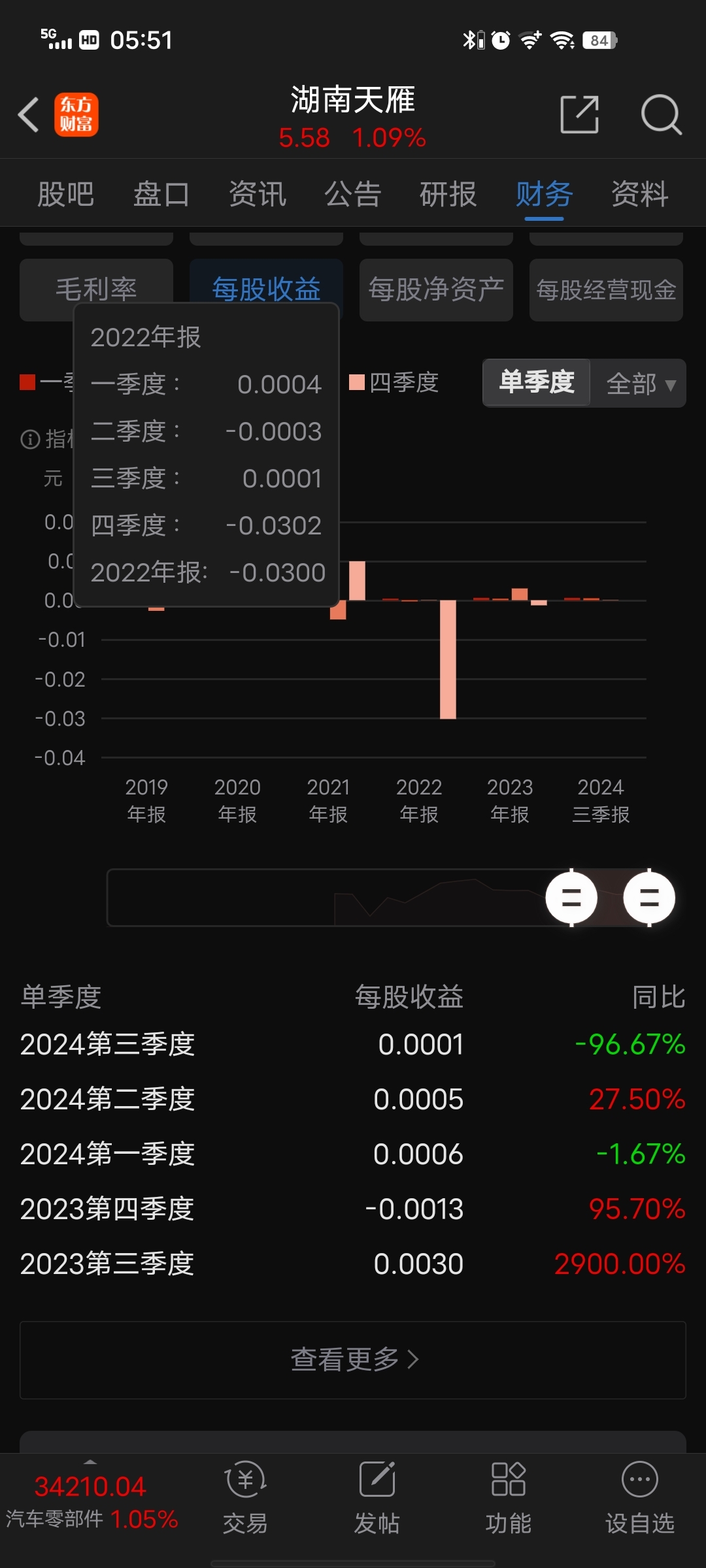Select the 毛利率 metric chip
706x1568 pixels.
(x=96, y=289)
